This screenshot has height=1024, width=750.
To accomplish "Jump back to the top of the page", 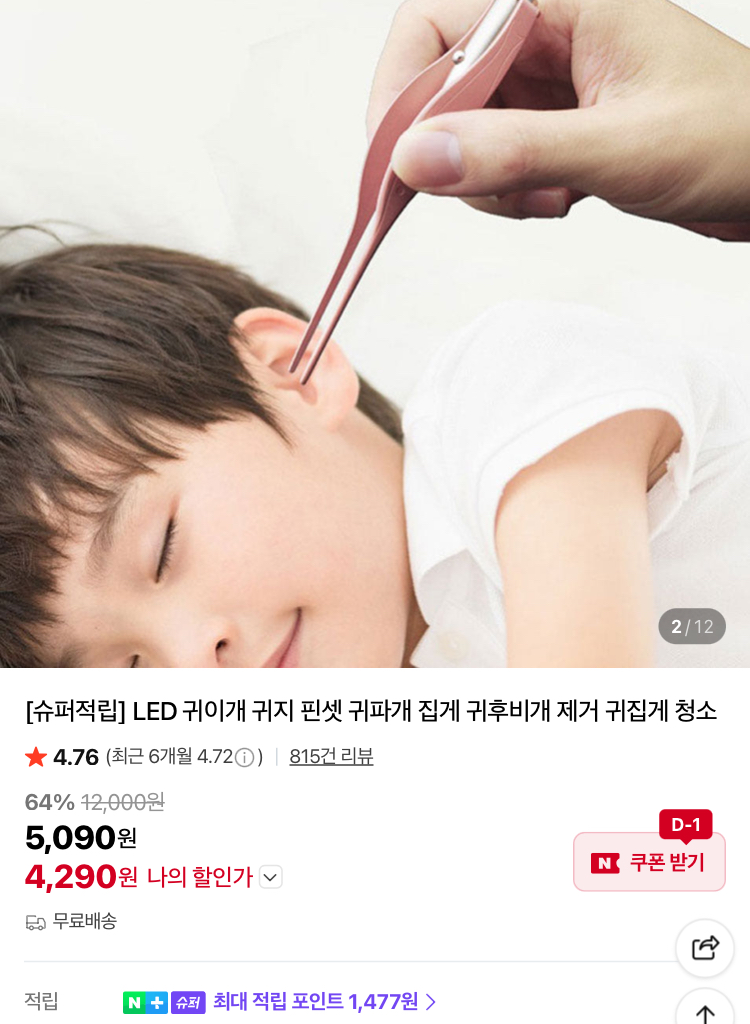I will click(x=705, y=1011).
